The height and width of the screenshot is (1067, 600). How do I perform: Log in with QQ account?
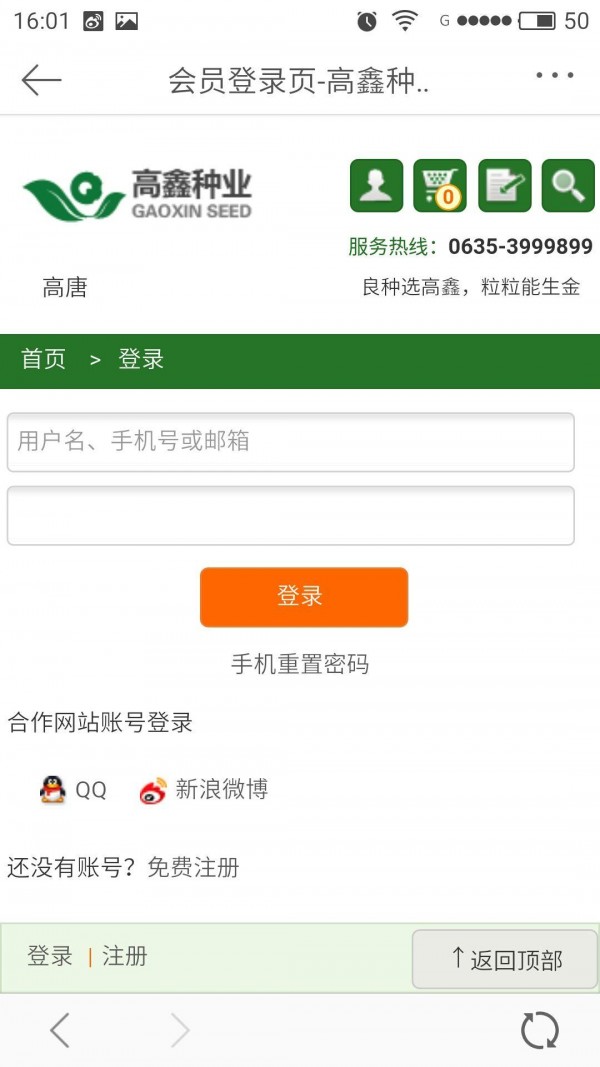(x=74, y=790)
